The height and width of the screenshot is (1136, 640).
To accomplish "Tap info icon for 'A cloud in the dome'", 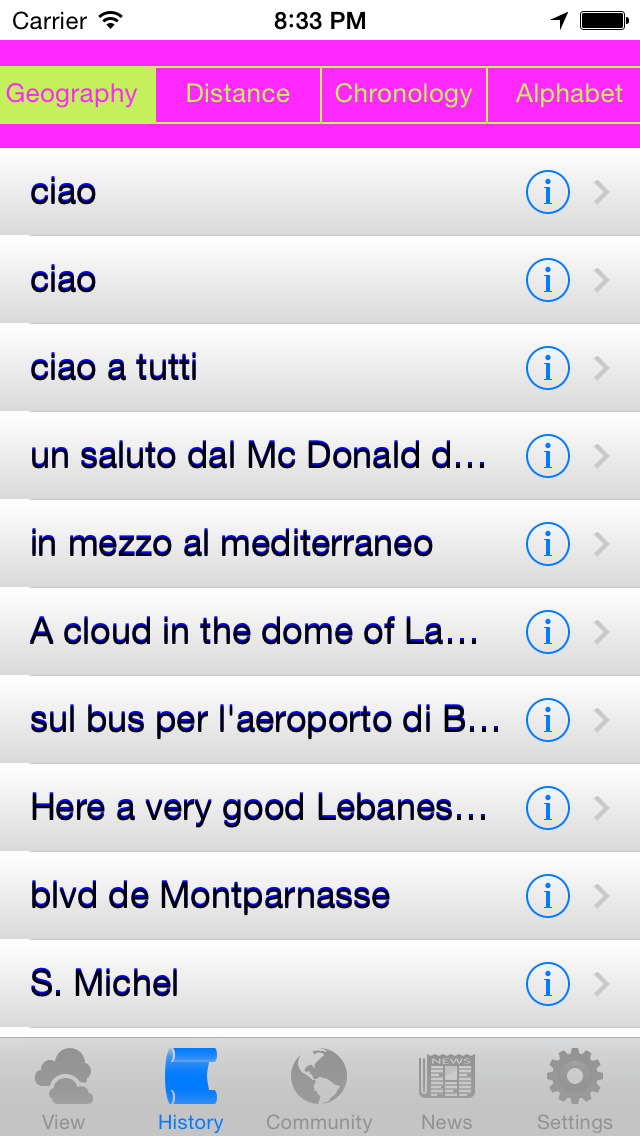I will tap(547, 632).
